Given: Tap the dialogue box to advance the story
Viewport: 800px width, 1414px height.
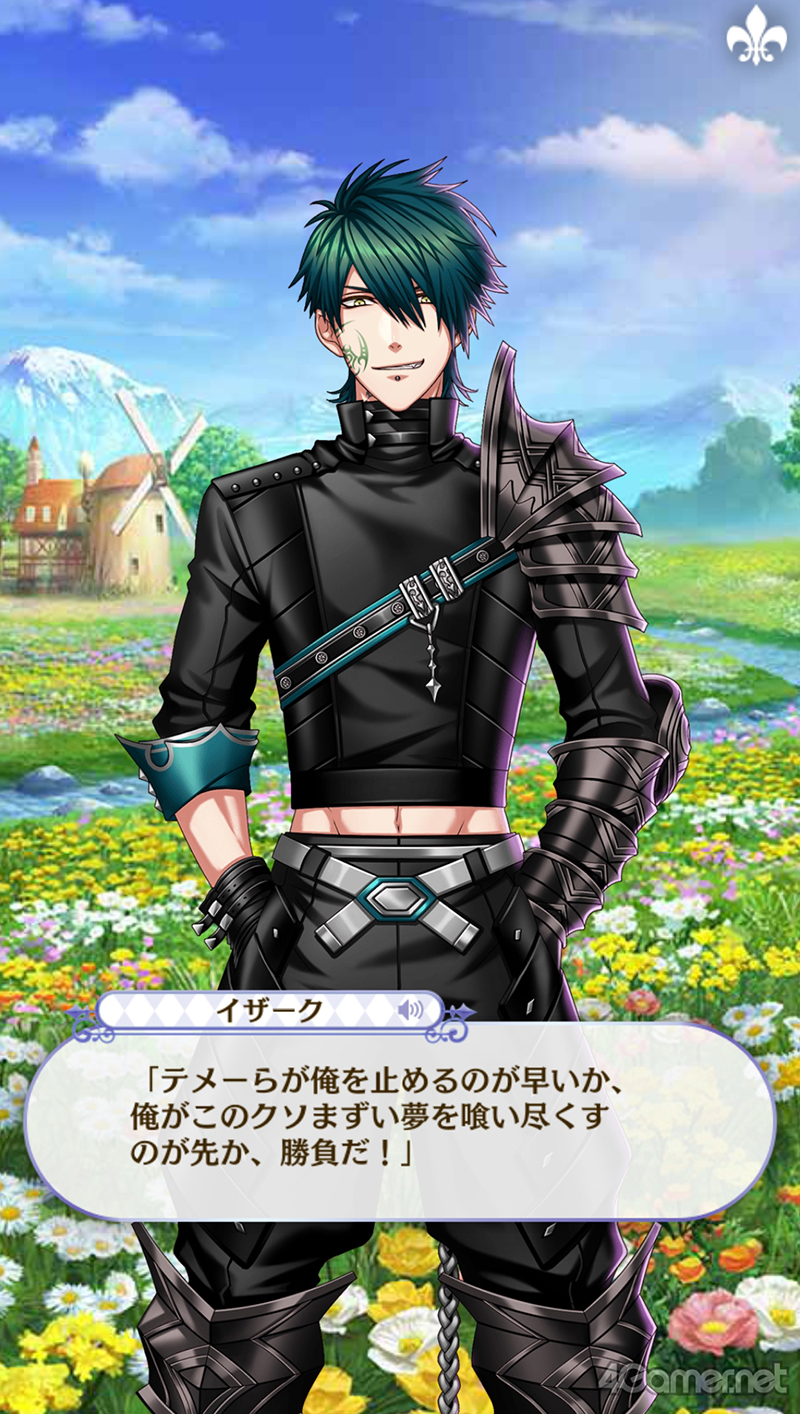Looking at the screenshot, I should coord(400,1121).
